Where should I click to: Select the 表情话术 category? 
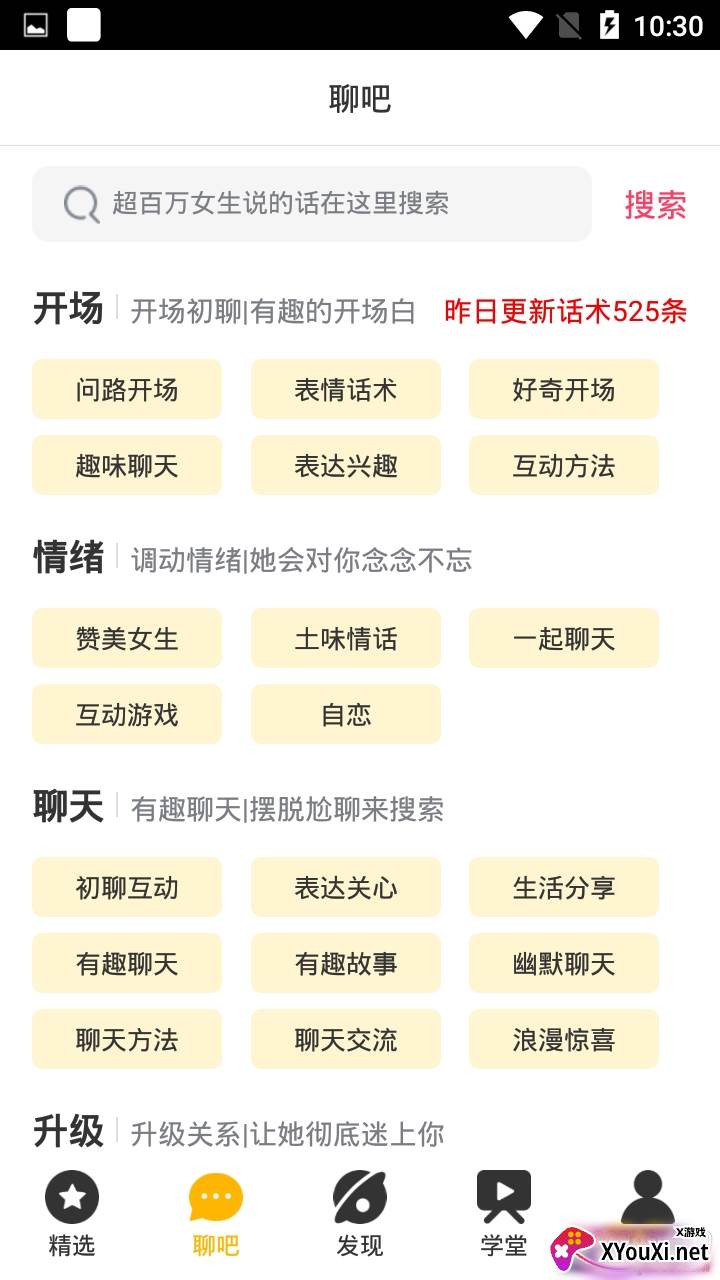345,389
